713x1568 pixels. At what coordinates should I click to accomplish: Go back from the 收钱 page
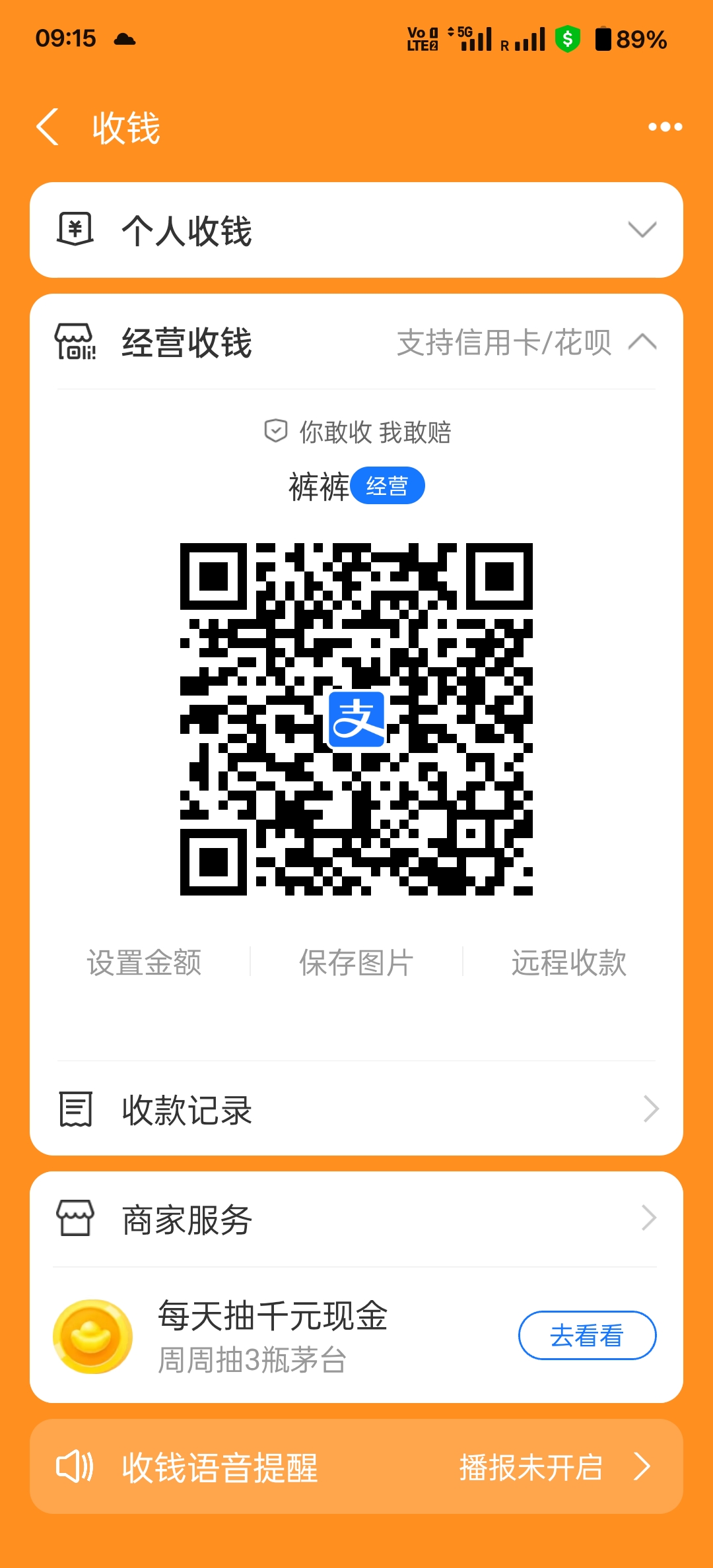click(48, 127)
